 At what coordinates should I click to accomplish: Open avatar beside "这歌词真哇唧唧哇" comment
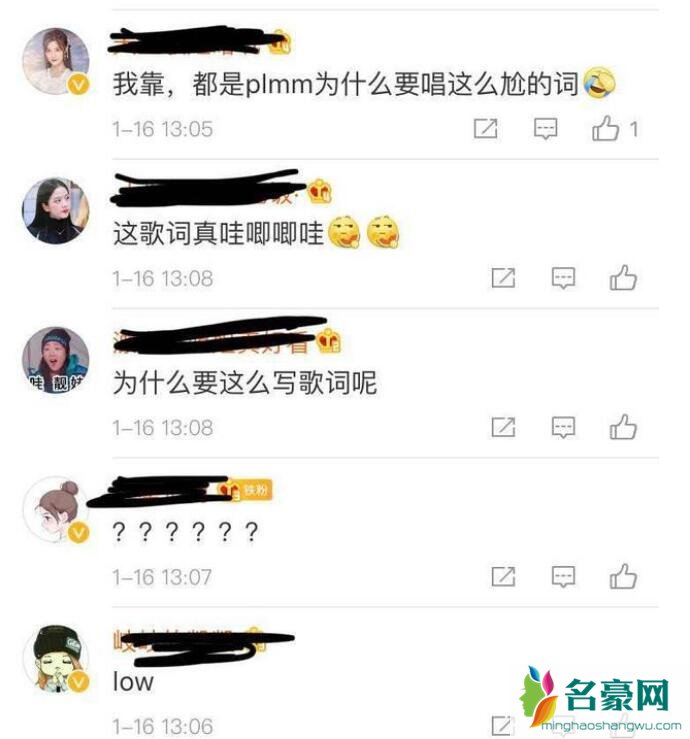56,211
